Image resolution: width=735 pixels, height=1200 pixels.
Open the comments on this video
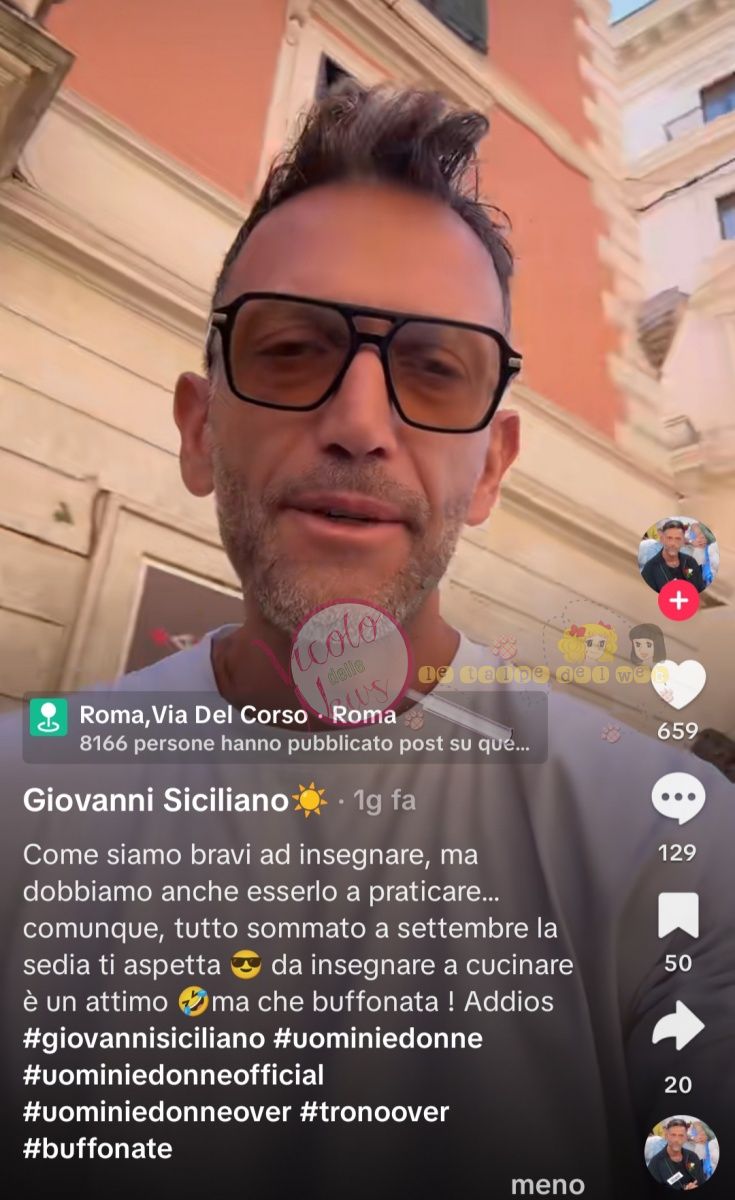677,800
